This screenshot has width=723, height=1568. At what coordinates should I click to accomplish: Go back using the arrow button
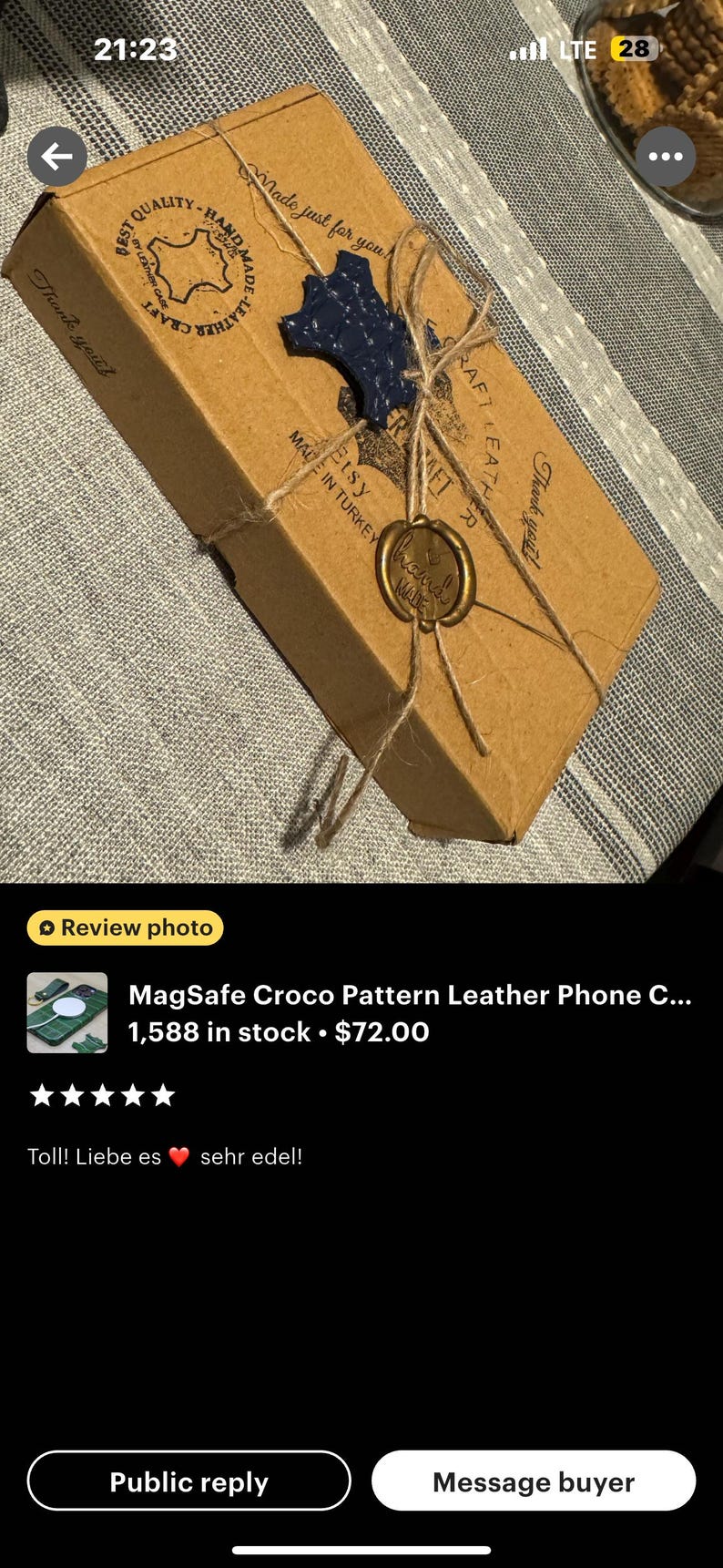[x=56, y=157]
